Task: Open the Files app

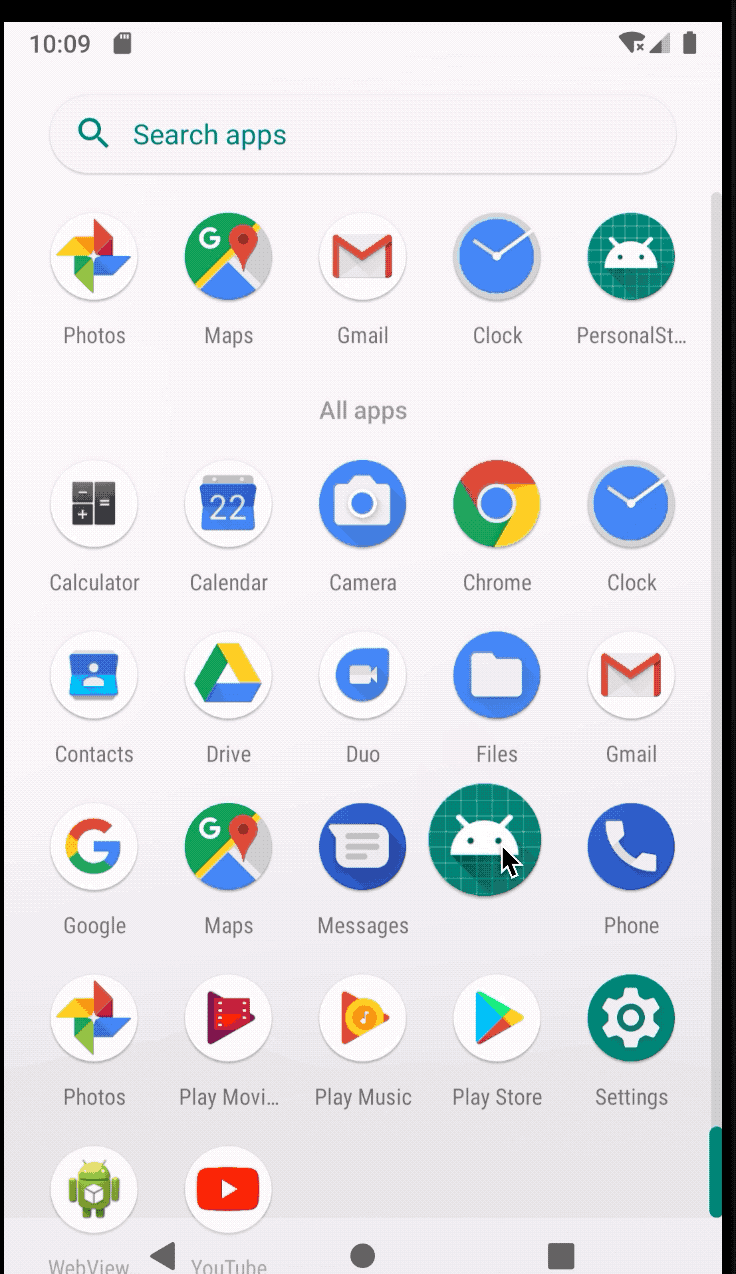Action: 496,676
